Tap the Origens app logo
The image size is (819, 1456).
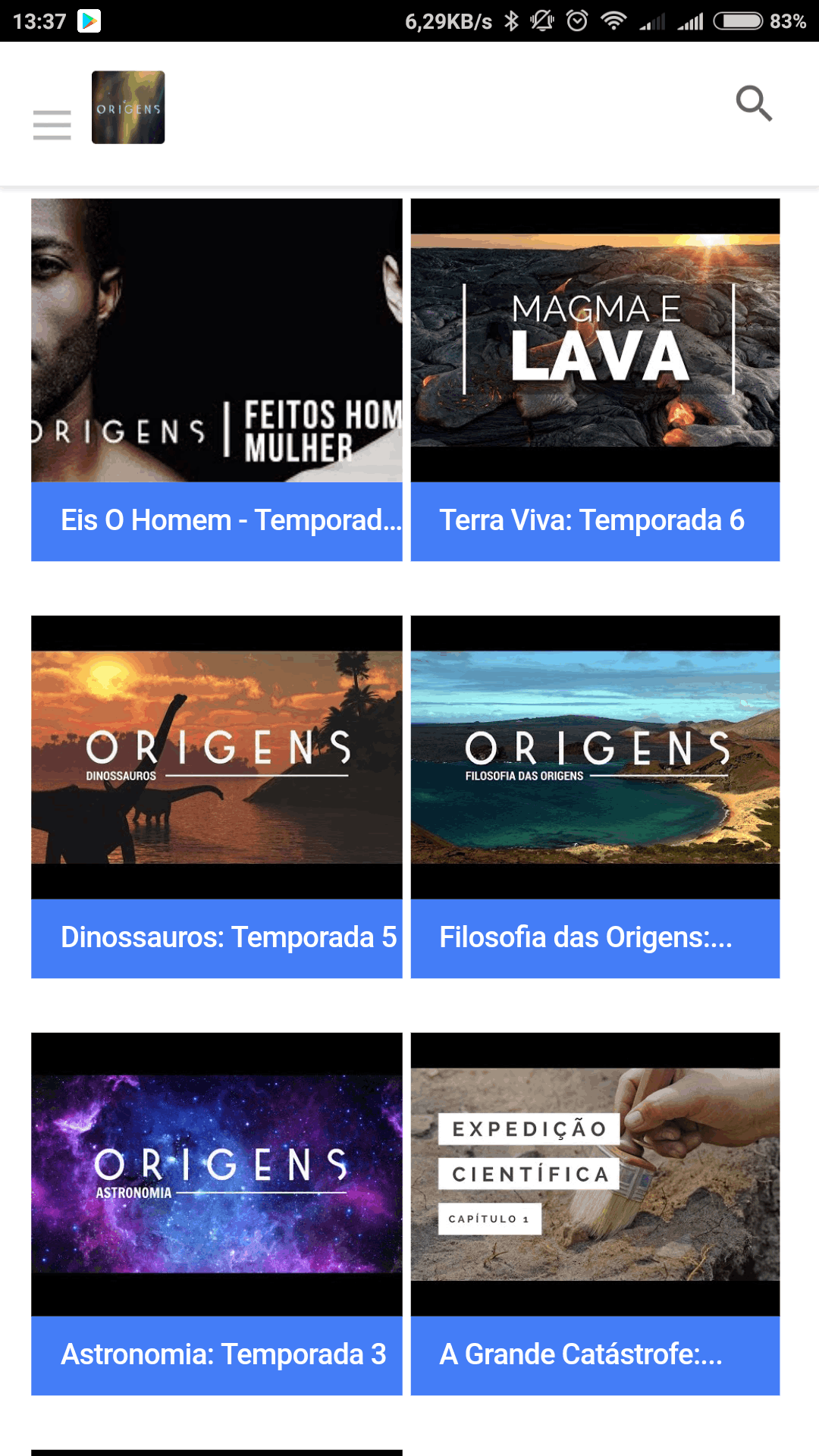point(127,107)
